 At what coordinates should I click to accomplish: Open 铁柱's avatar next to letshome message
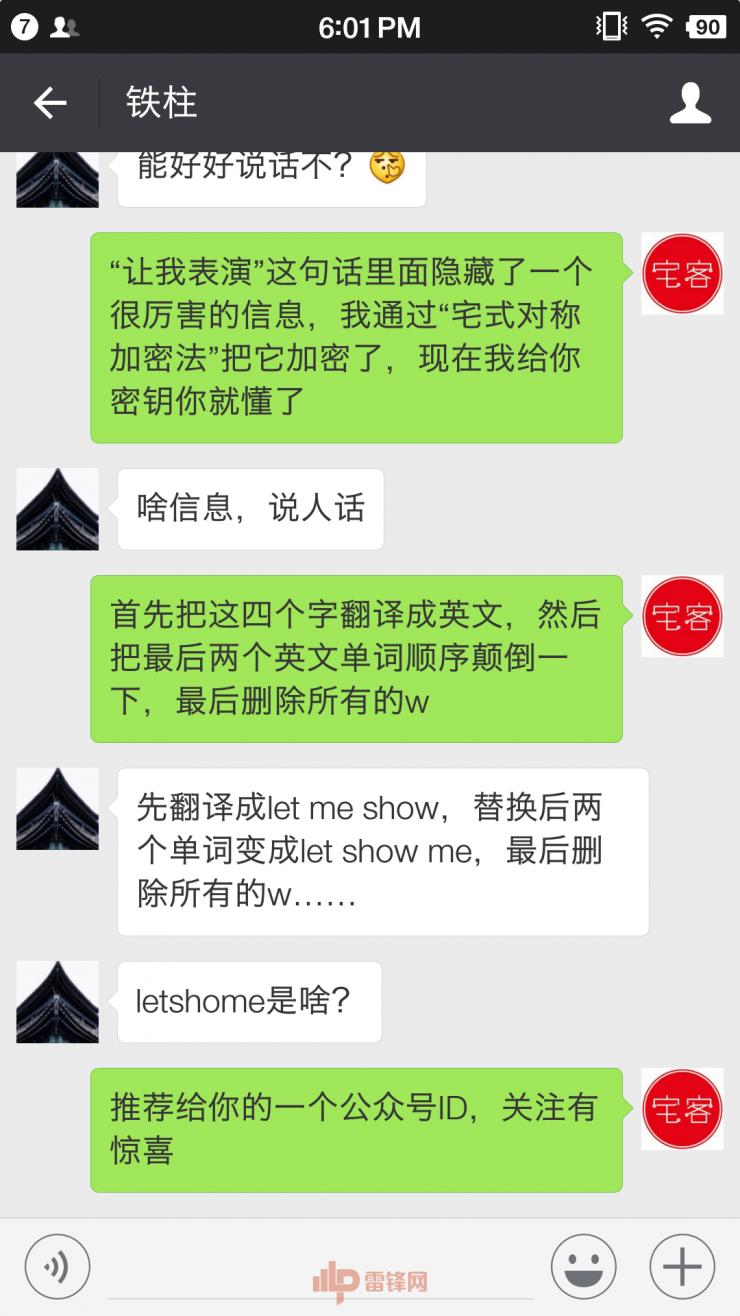point(57,1003)
